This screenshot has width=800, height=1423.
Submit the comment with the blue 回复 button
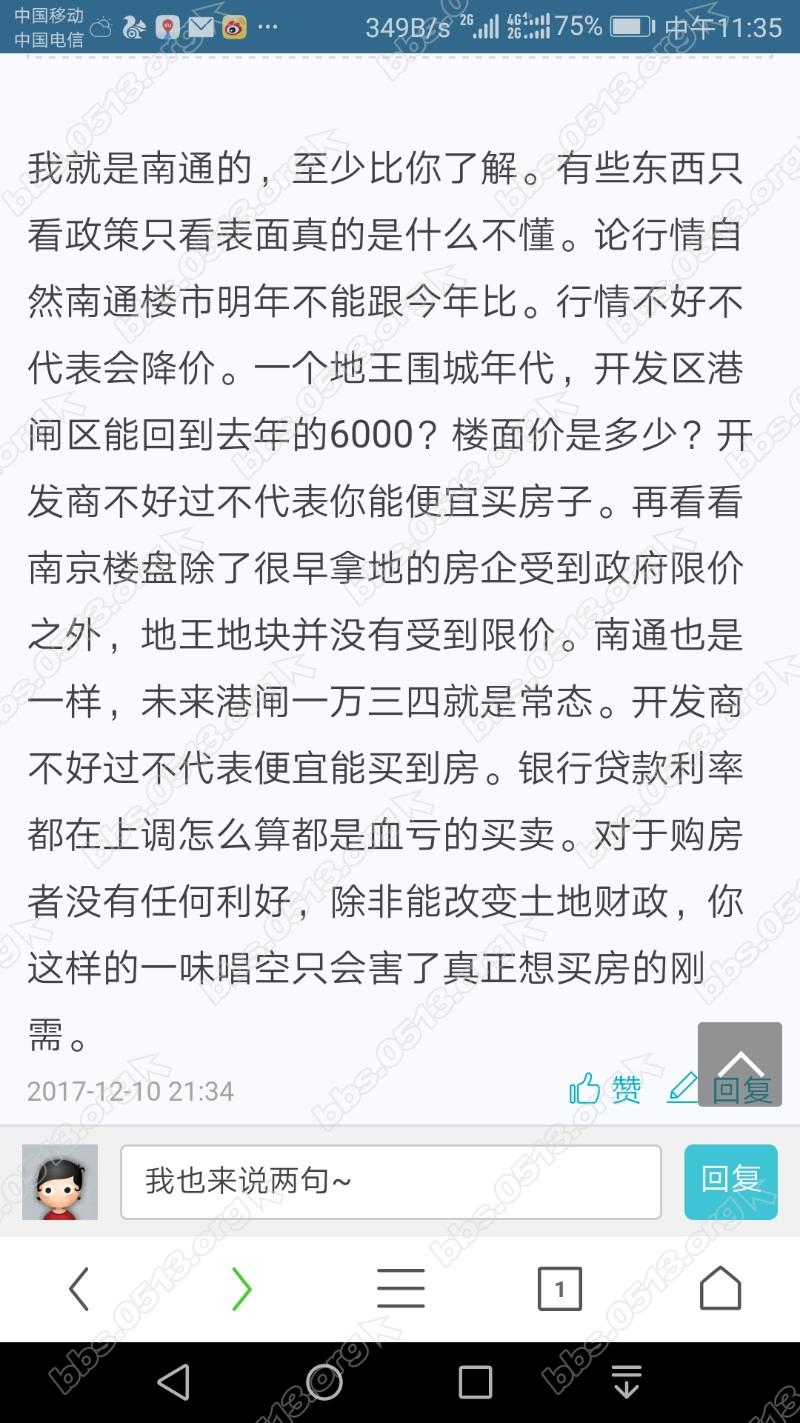pos(730,1181)
